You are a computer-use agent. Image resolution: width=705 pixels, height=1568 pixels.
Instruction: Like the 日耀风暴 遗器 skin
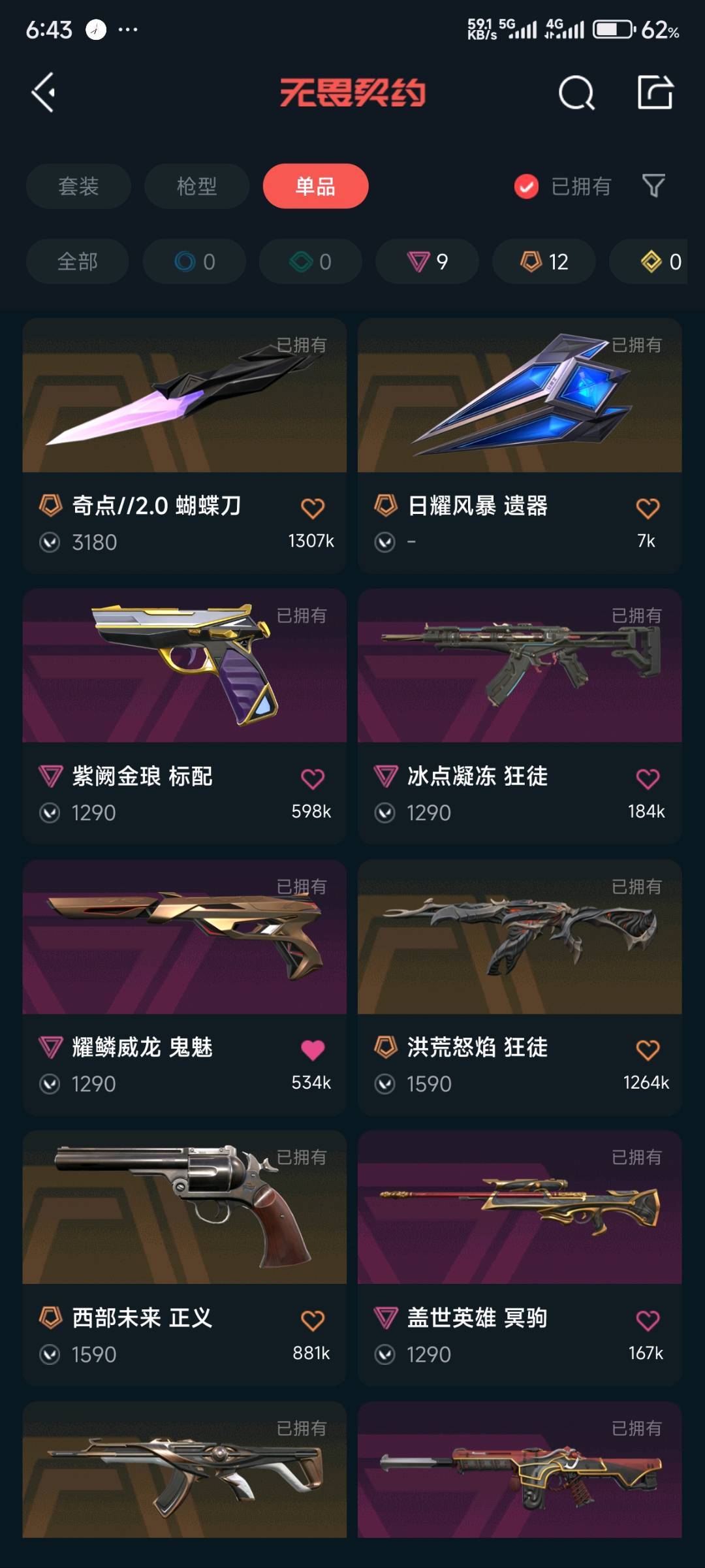tap(648, 508)
